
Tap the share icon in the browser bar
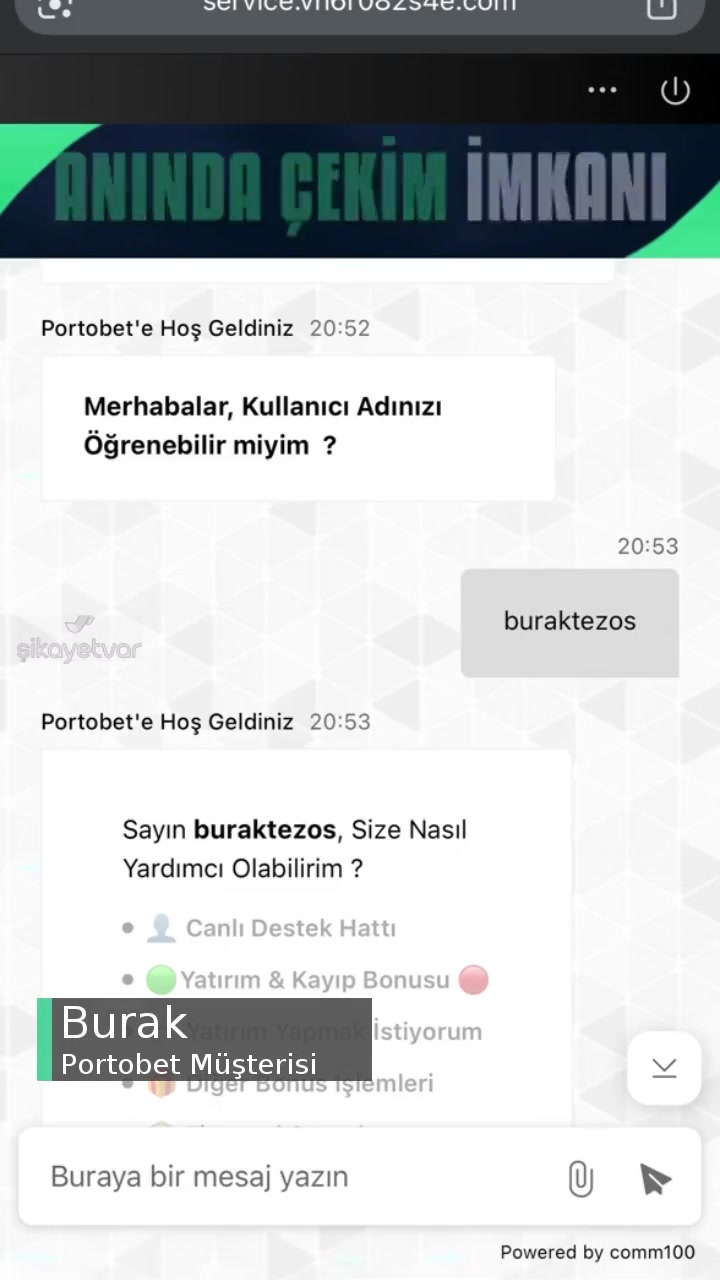661,8
